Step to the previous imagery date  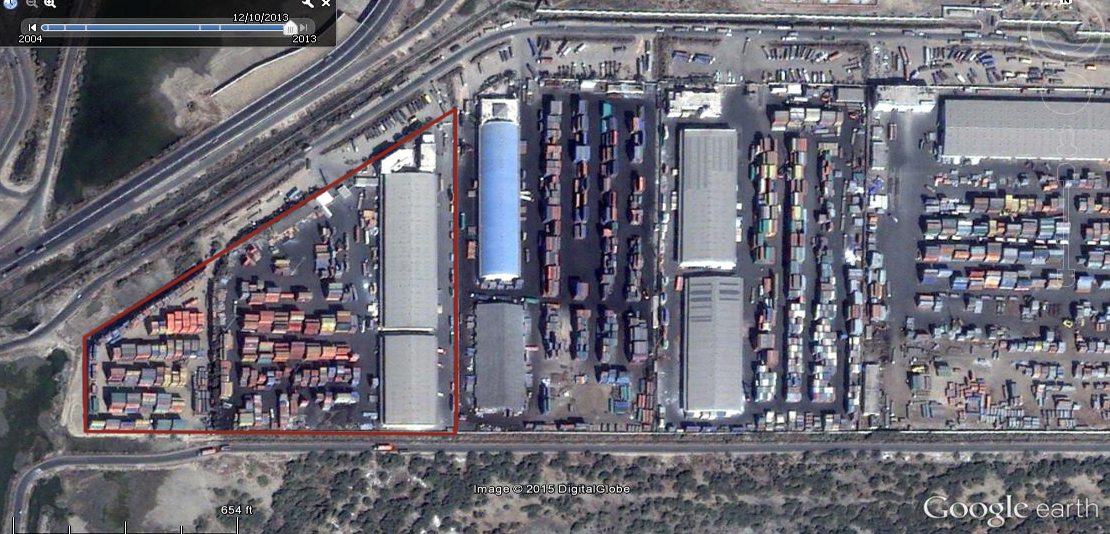pos(32,27)
